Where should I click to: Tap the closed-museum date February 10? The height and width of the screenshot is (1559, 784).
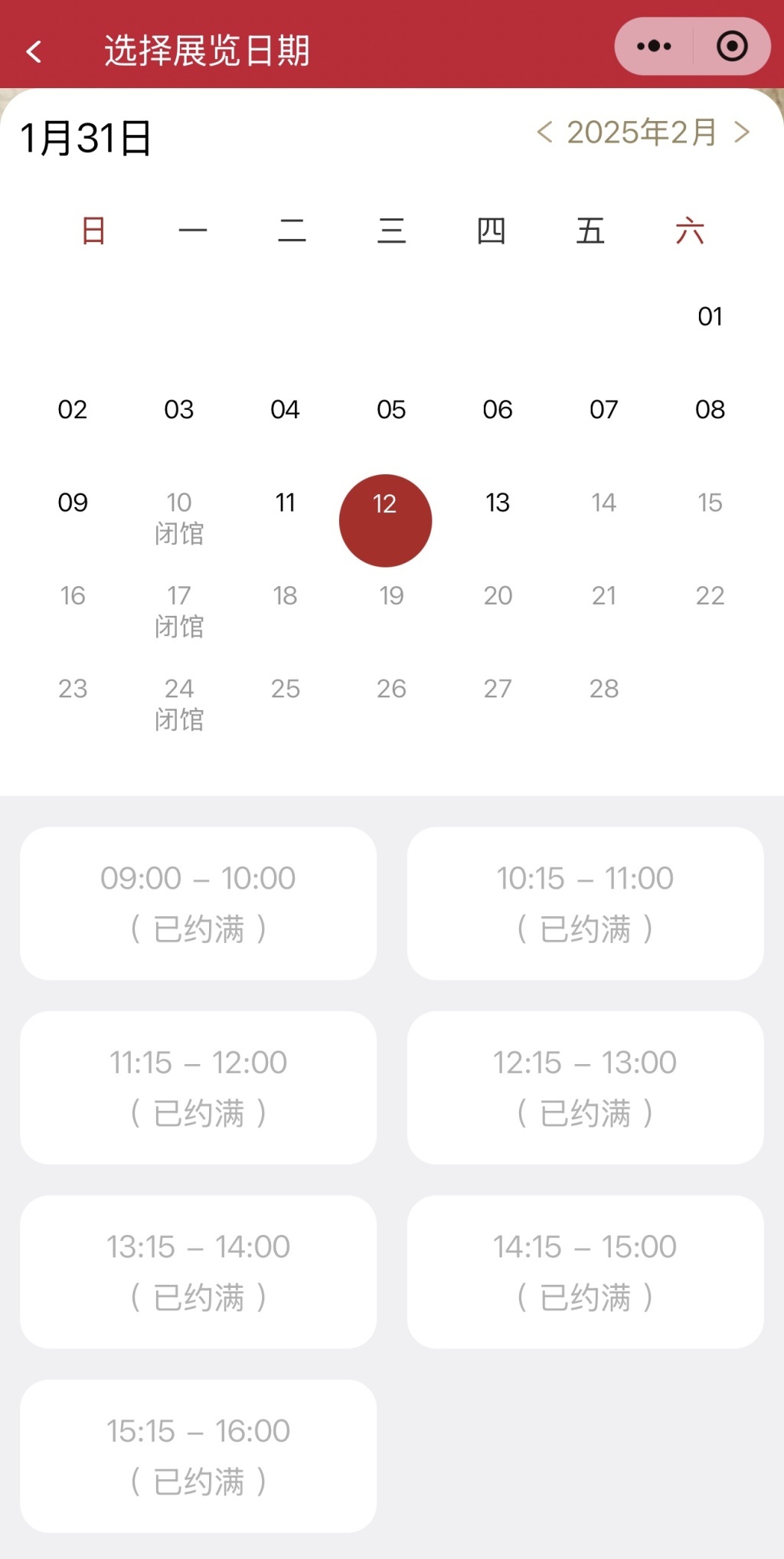(x=178, y=519)
